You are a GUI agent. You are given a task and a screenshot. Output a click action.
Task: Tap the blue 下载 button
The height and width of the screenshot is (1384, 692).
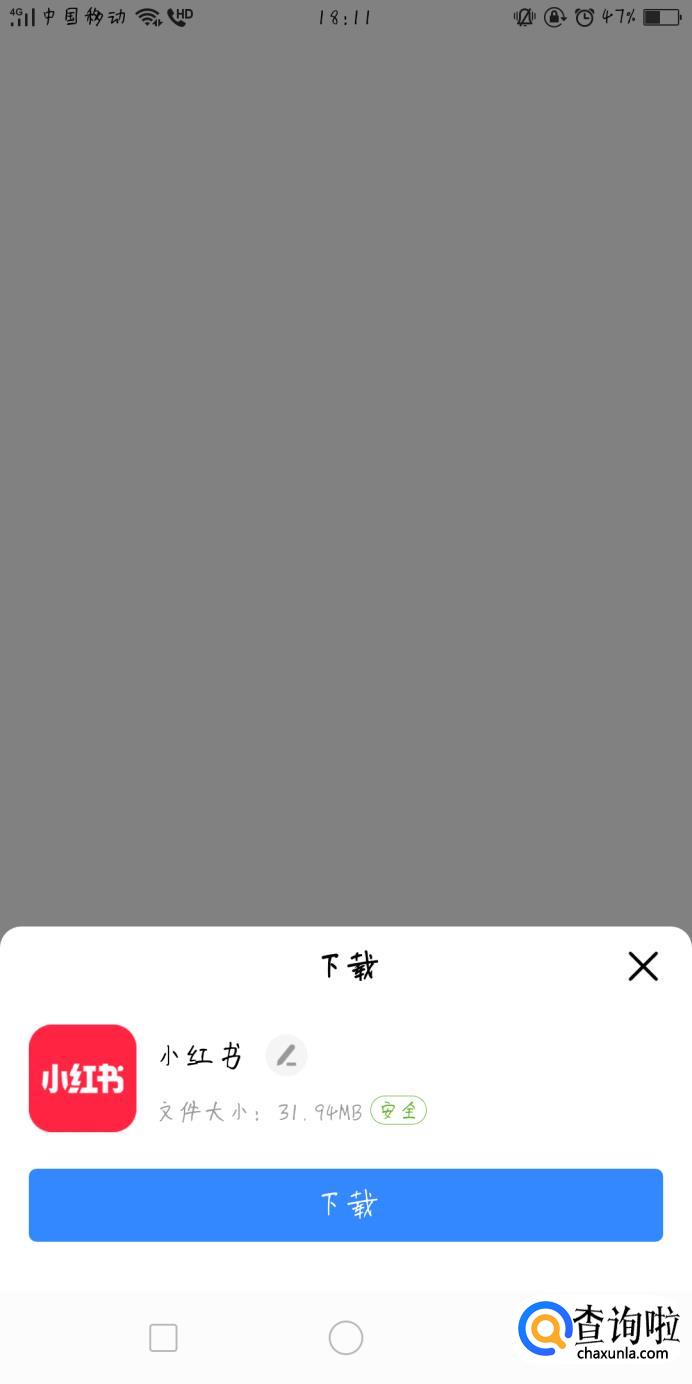(x=346, y=1205)
